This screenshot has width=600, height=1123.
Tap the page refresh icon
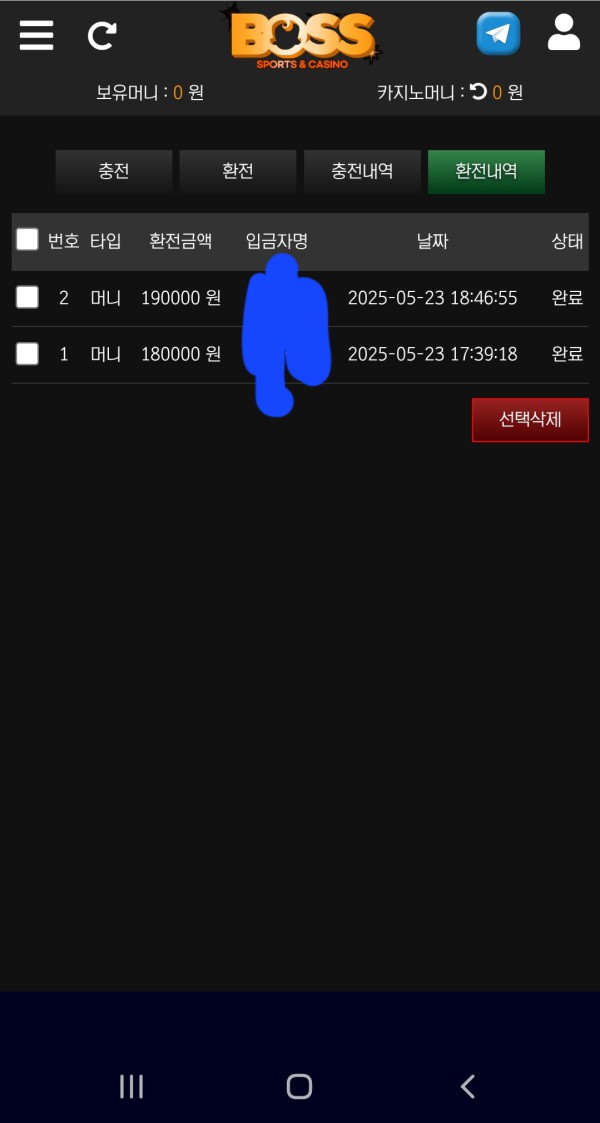tap(102, 35)
